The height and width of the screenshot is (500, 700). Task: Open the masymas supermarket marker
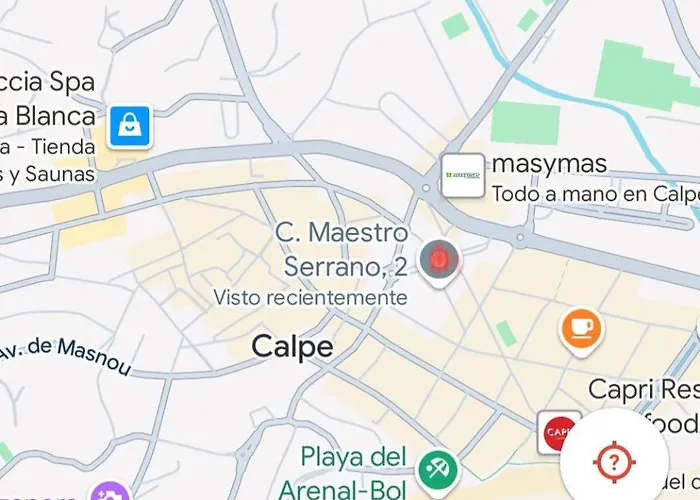point(463,175)
